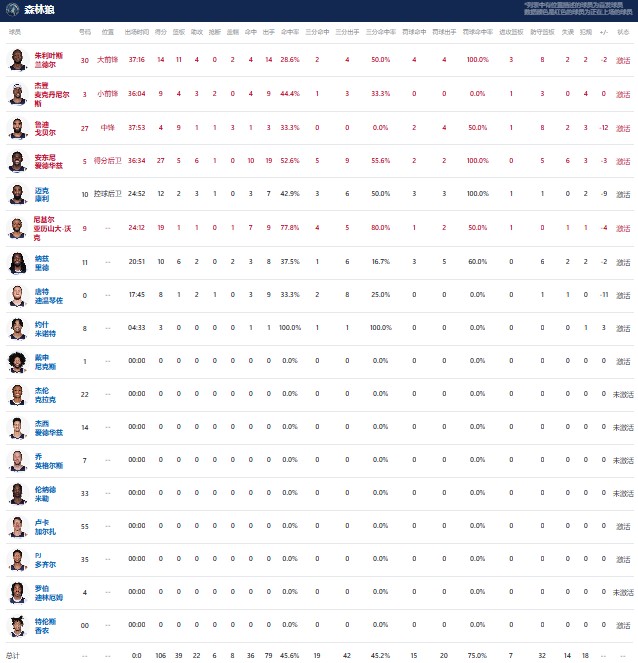Screen dimensions: 638x663
Task: Open 杰伦 克拉克 player profile
Action: 46,395
